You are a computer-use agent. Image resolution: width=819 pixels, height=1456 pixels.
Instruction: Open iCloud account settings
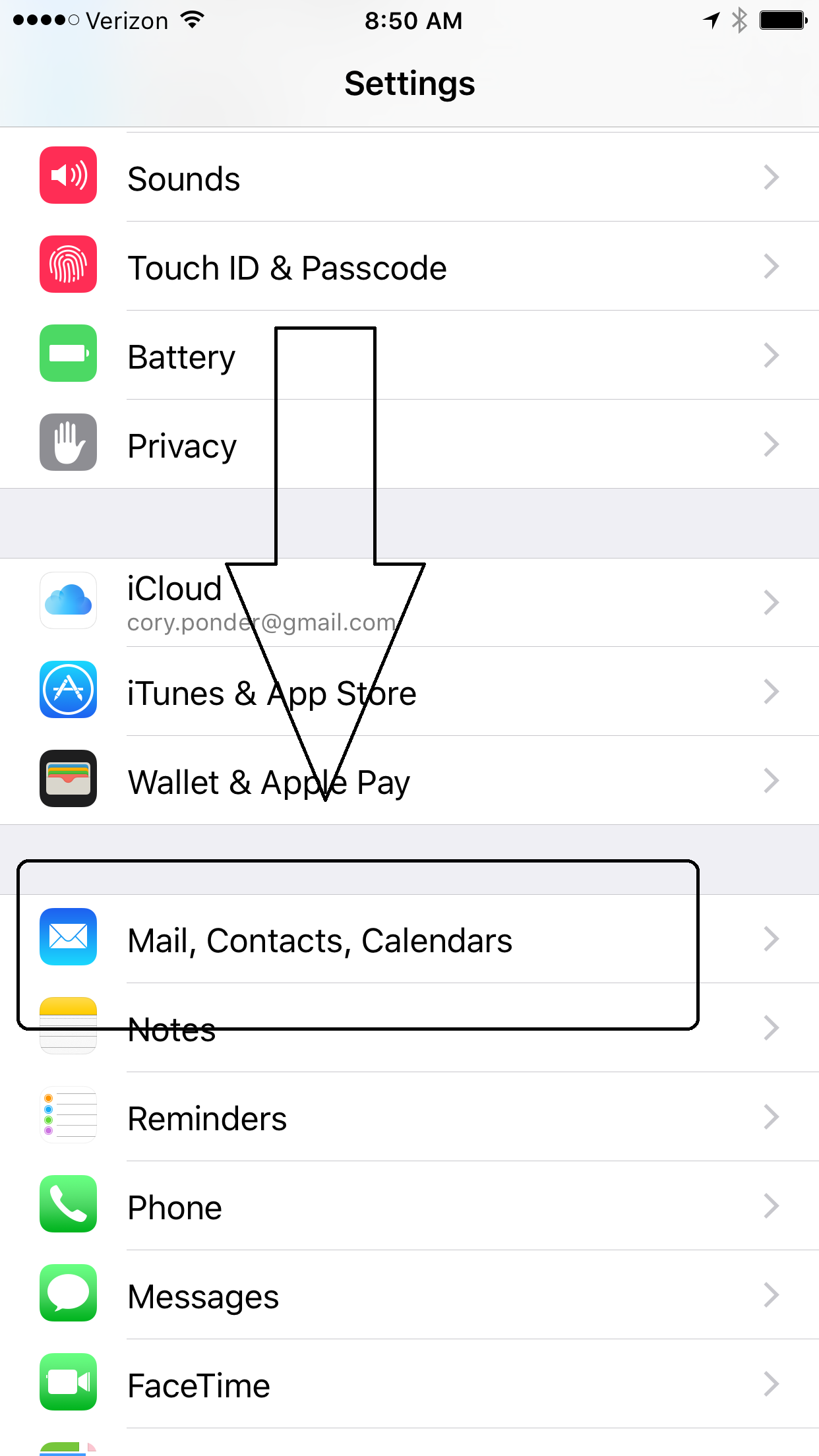click(x=409, y=603)
